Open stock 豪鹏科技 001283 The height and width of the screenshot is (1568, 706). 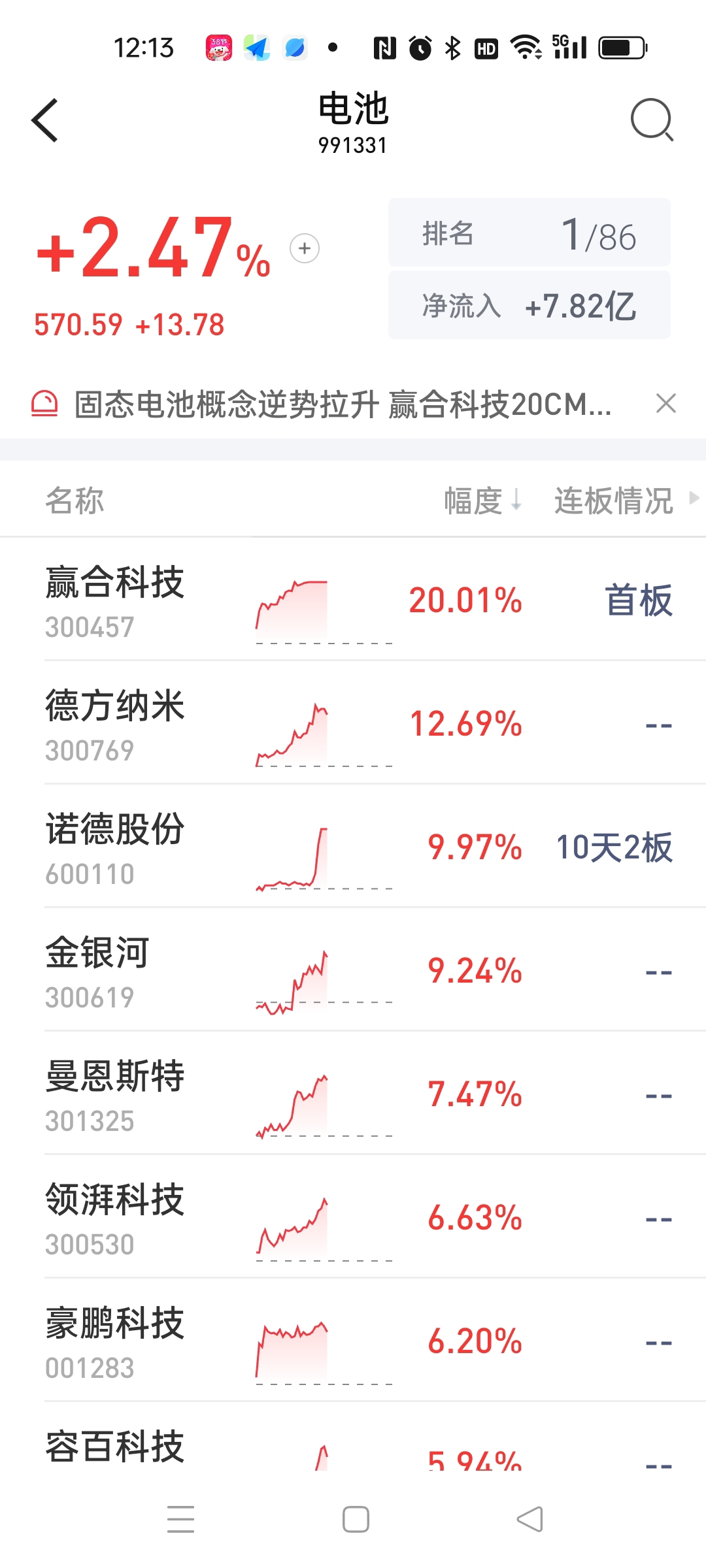point(353,1341)
